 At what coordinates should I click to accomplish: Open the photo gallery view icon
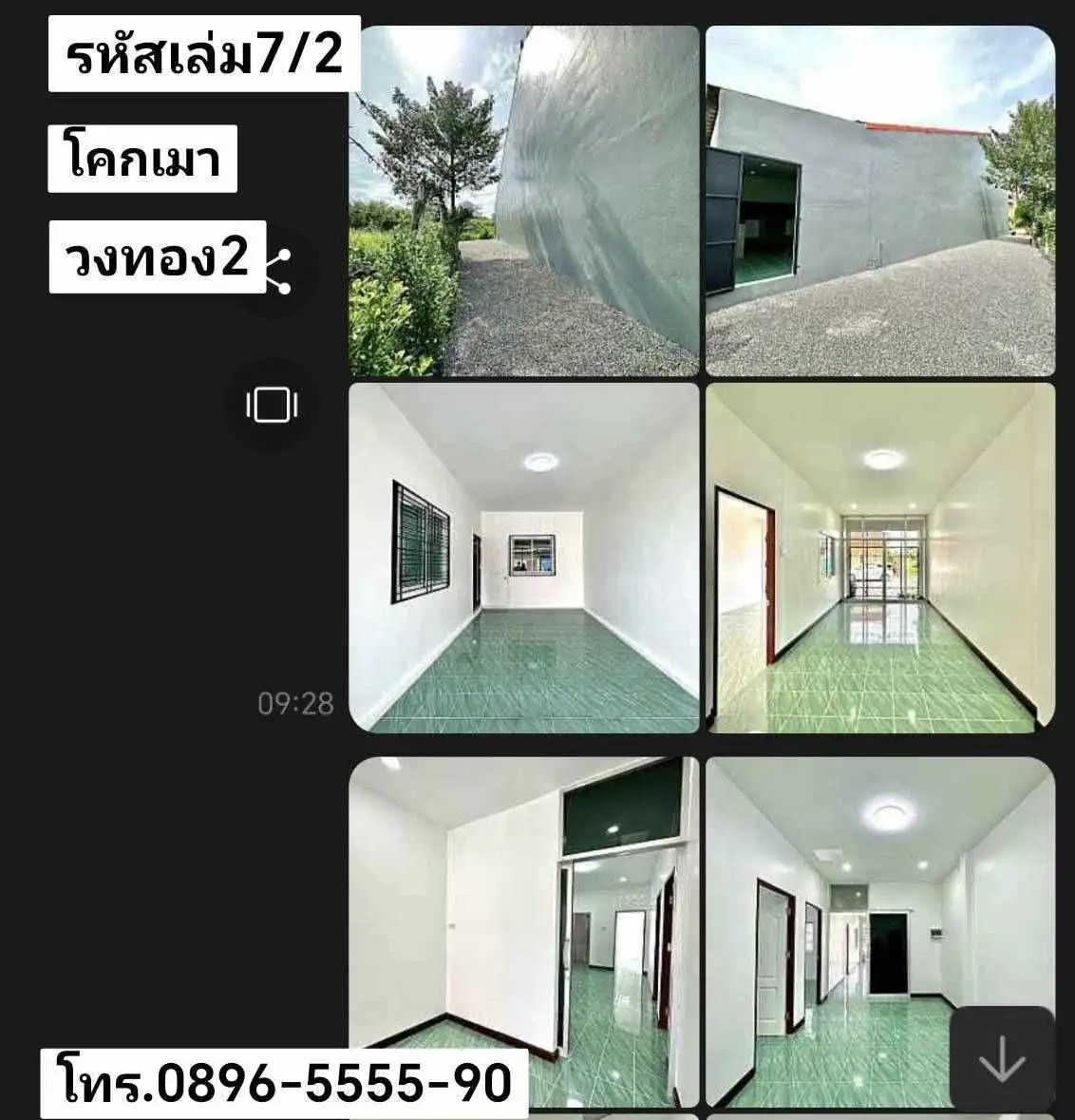pyautogui.click(x=272, y=406)
